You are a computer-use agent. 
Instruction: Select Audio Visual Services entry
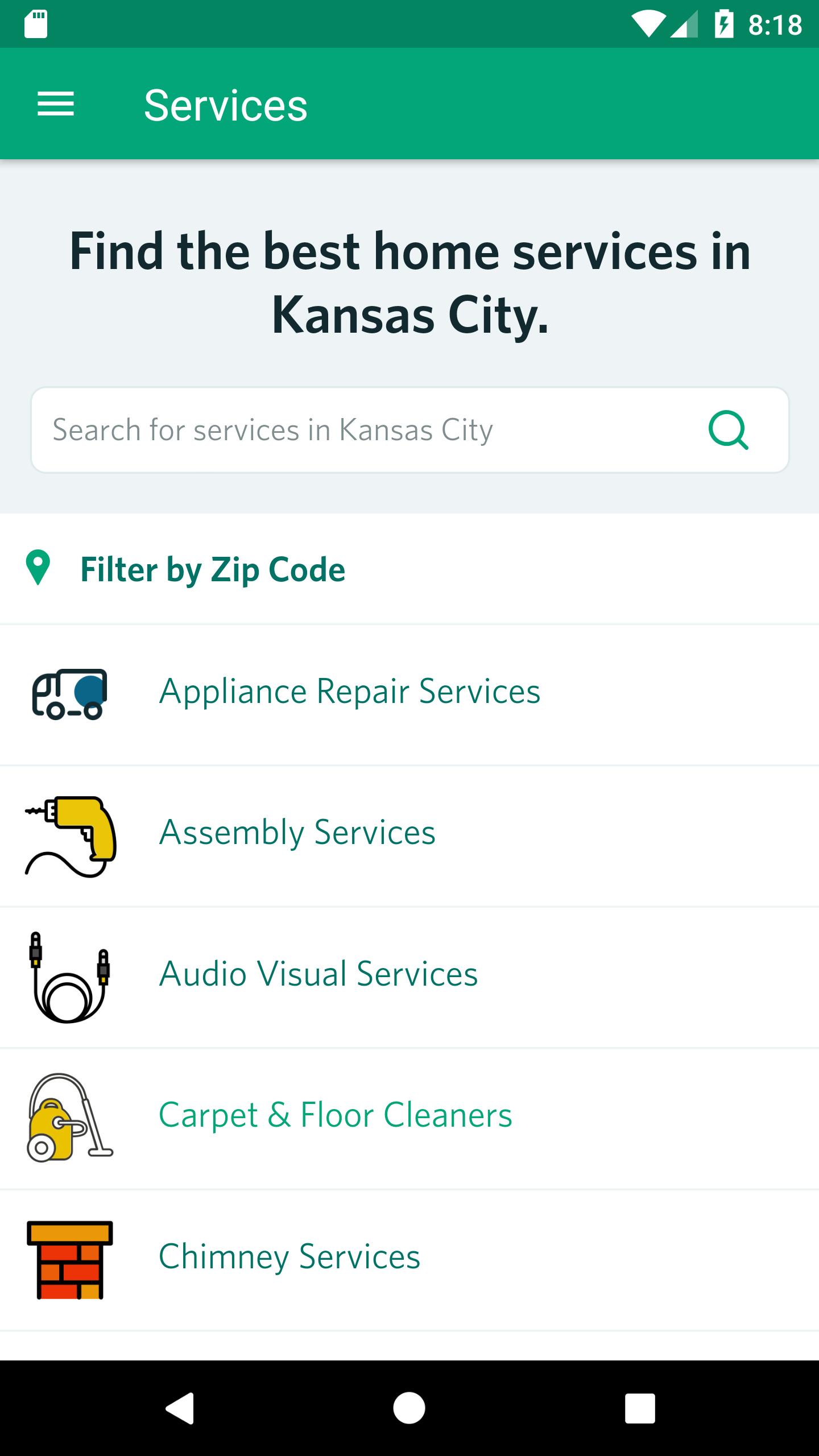318,974
